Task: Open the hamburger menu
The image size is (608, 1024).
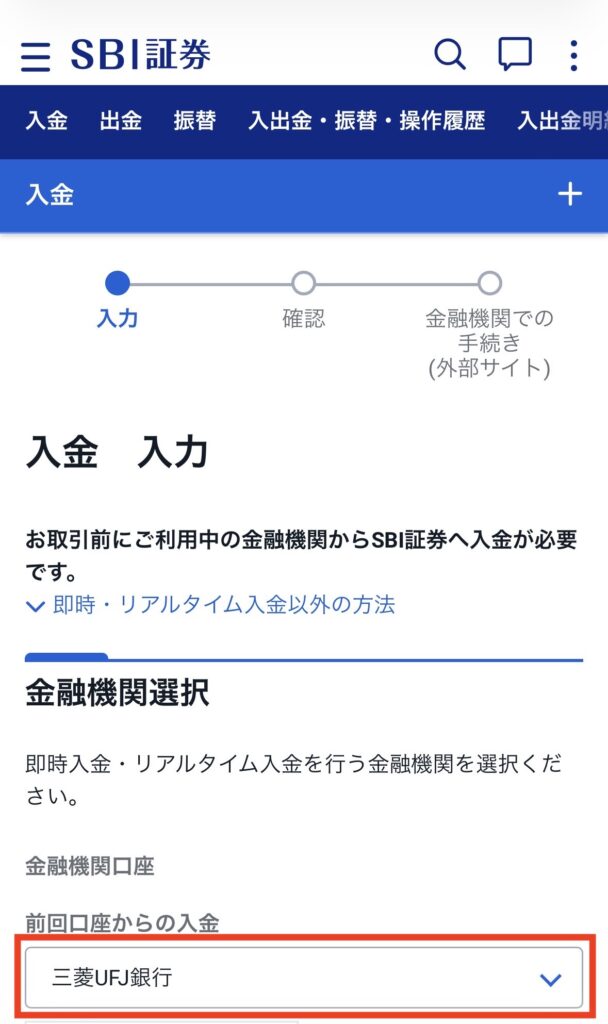Action: pyautogui.click(x=35, y=56)
